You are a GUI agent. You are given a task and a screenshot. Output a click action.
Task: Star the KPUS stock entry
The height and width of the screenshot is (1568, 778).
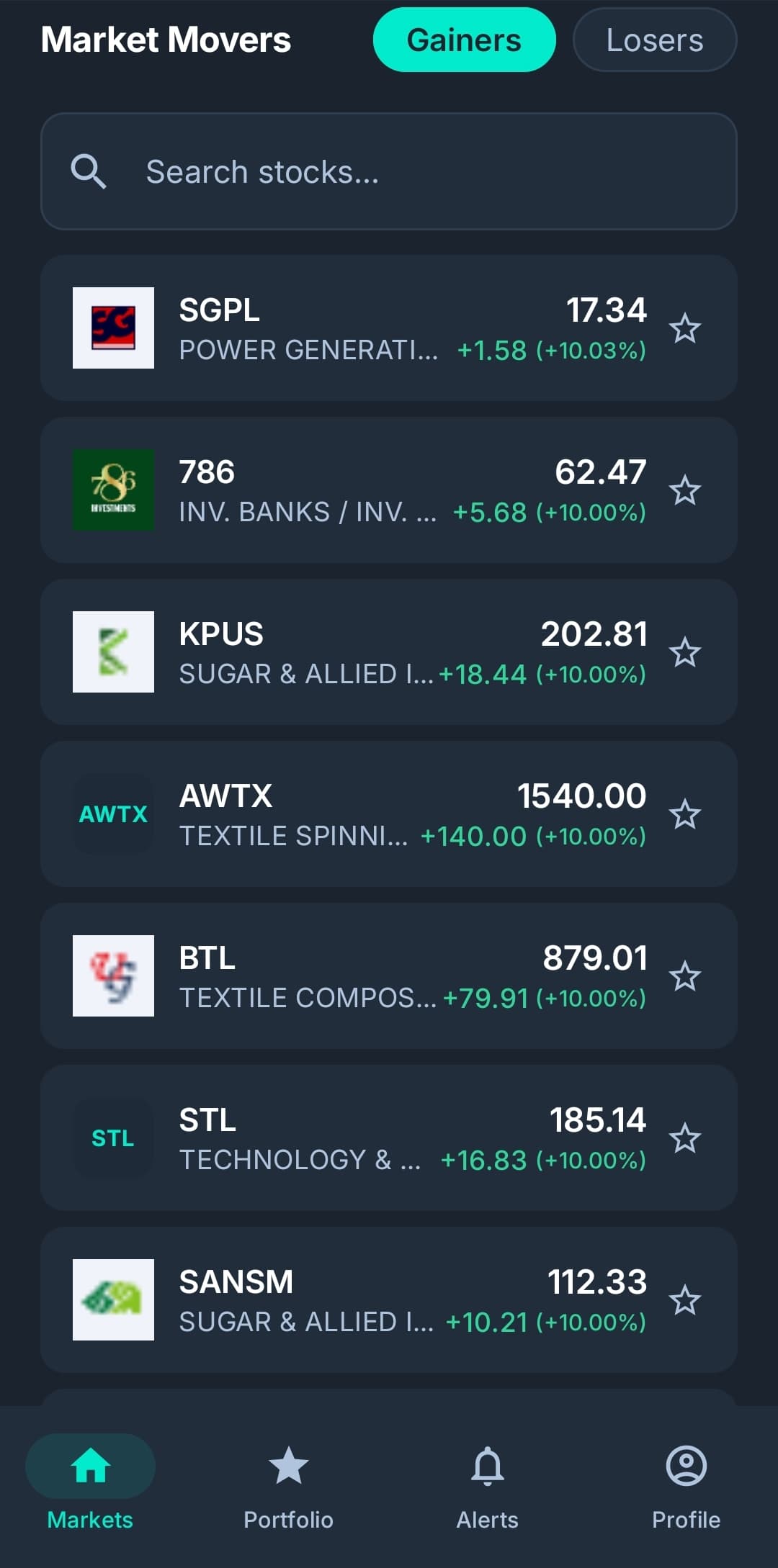pyautogui.click(x=685, y=651)
